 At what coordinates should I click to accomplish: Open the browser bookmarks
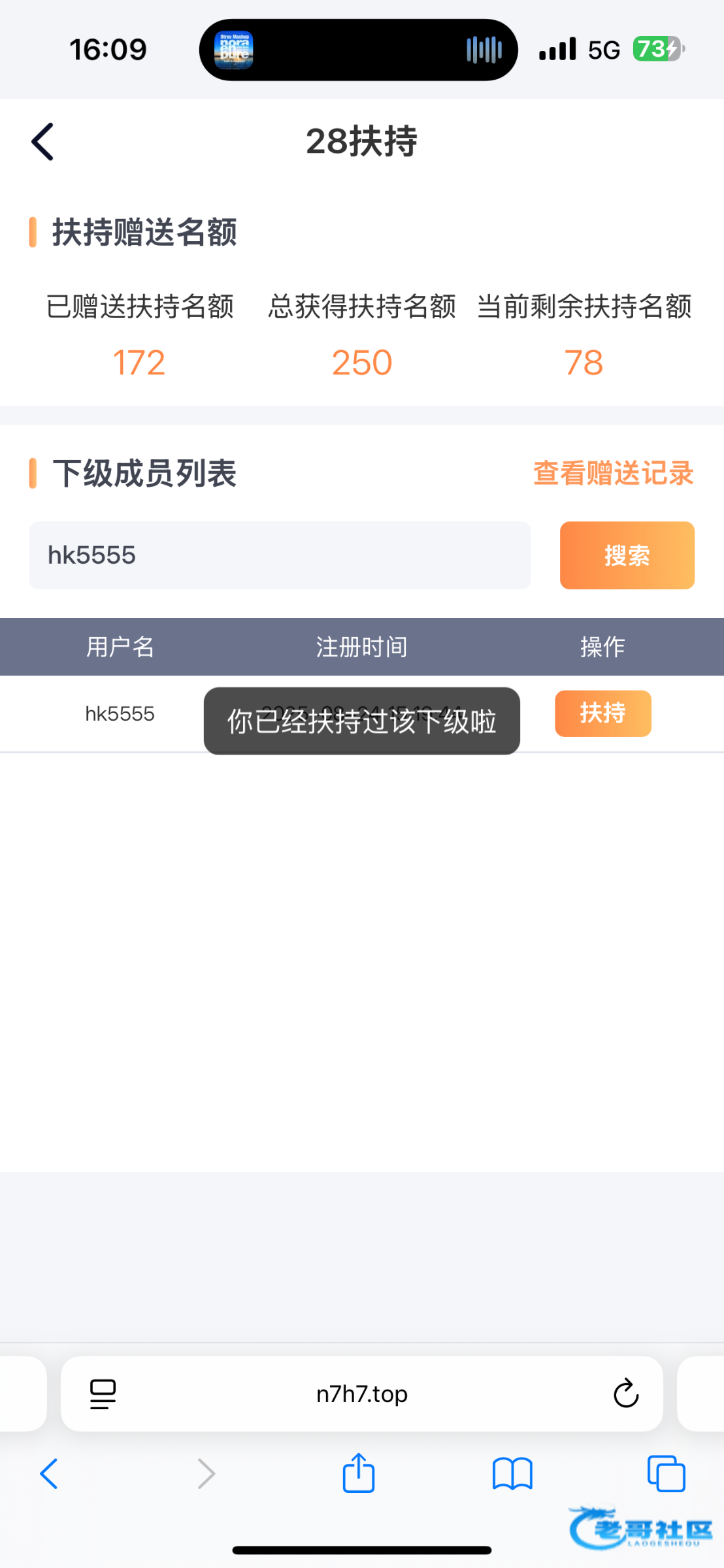click(512, 1474)
